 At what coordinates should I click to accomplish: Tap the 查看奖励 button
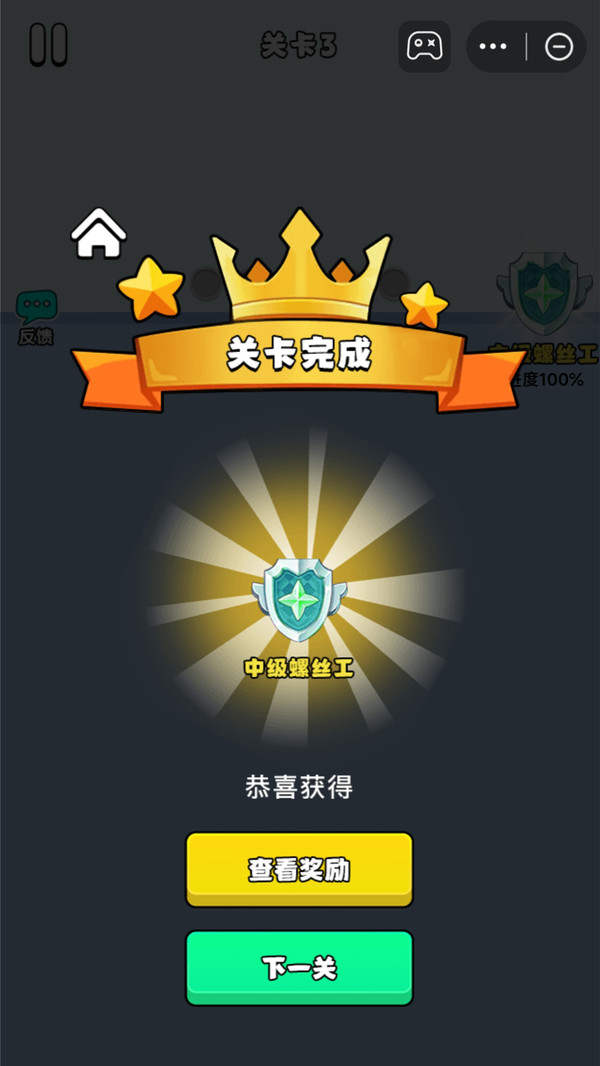(x=299, y=868)
